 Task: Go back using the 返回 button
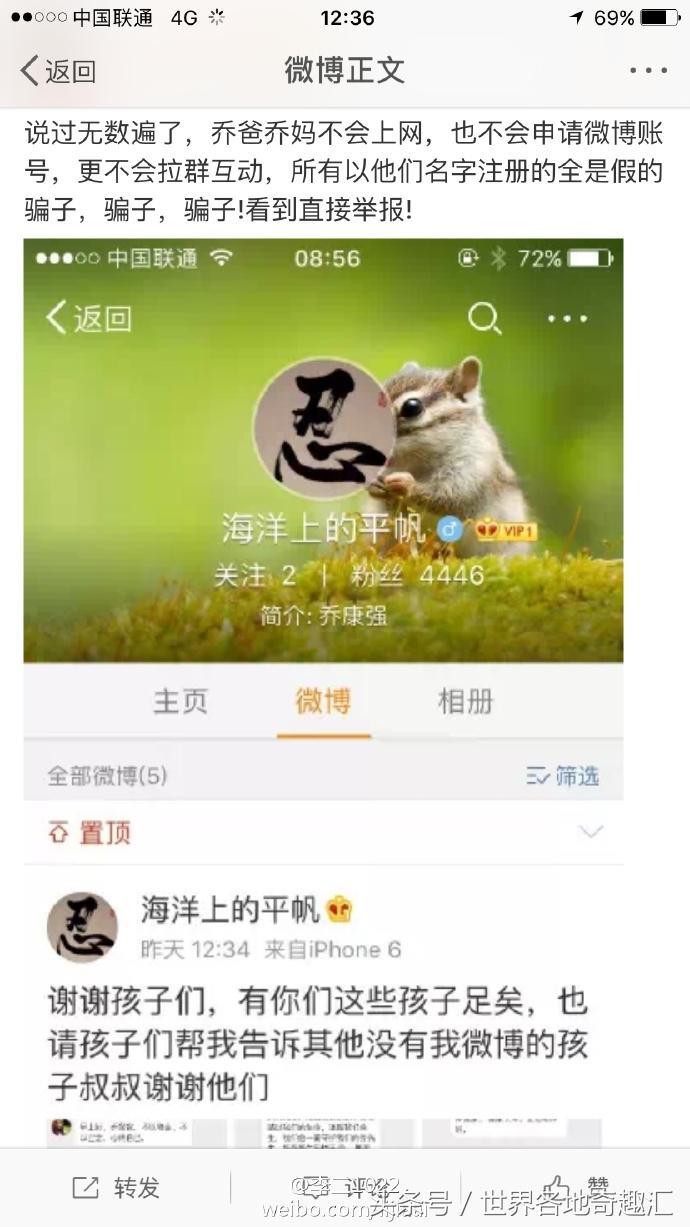(58, 71)
